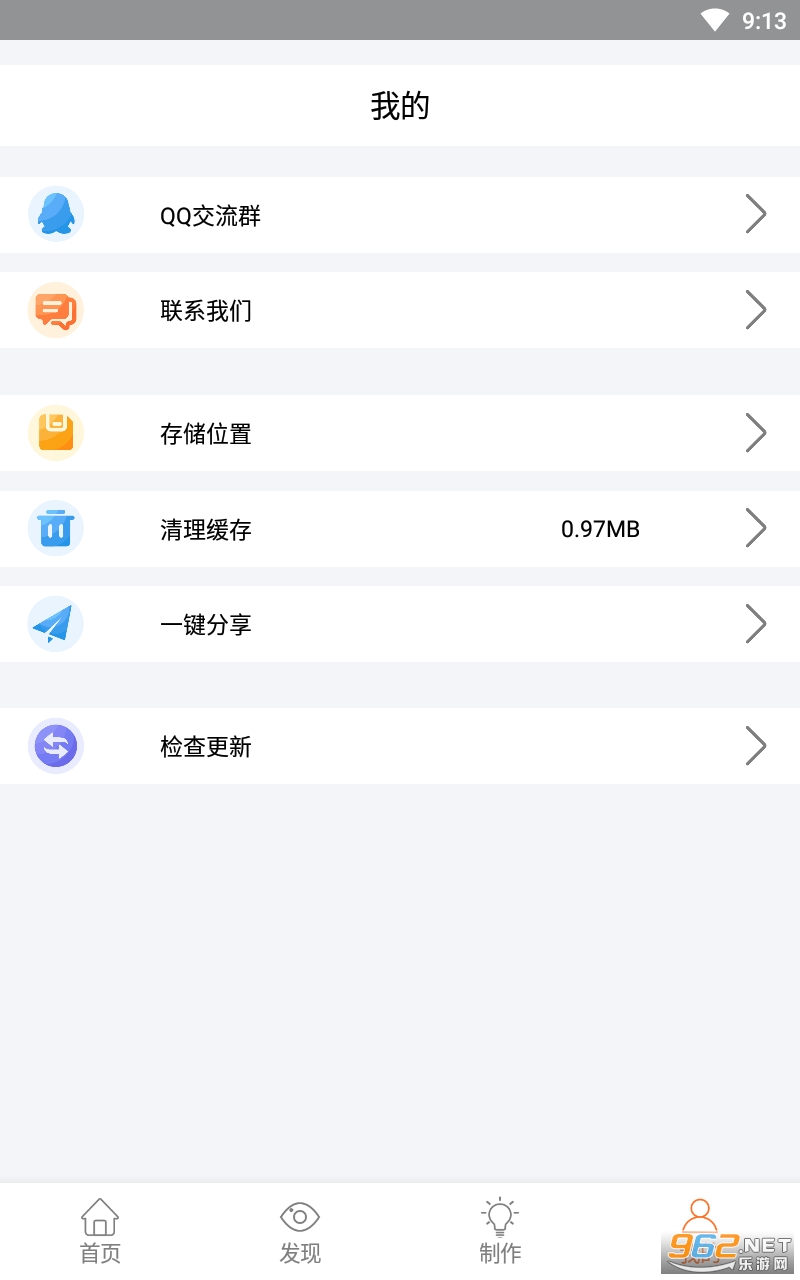800x1280 pixels.
Task: Select 清理缓存 to clear the cache
Action: click(400, 529)
